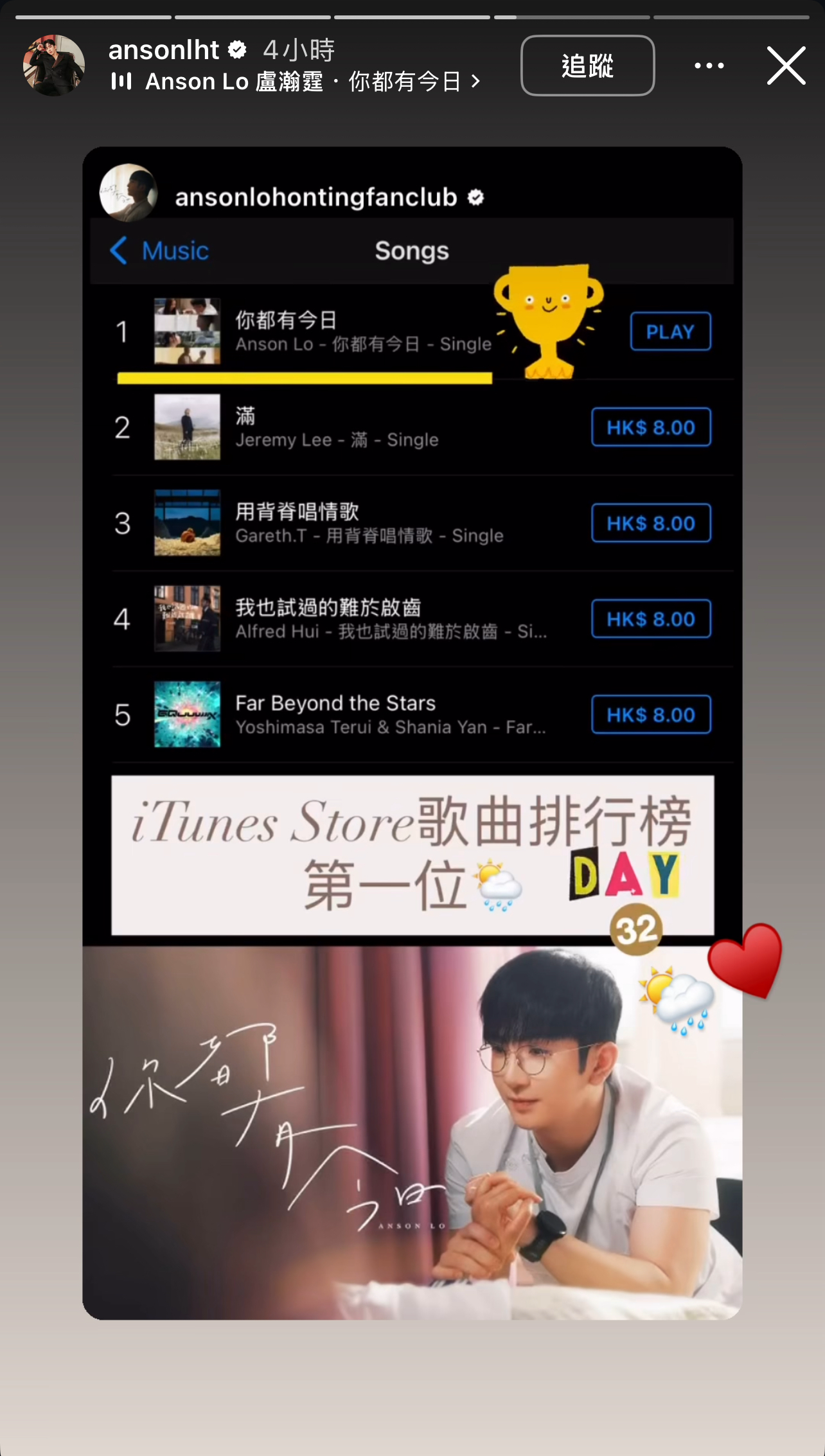Open the three-dot options menu
The image size is (825, 1456).
pyautogui.click(x=709, y=66)
